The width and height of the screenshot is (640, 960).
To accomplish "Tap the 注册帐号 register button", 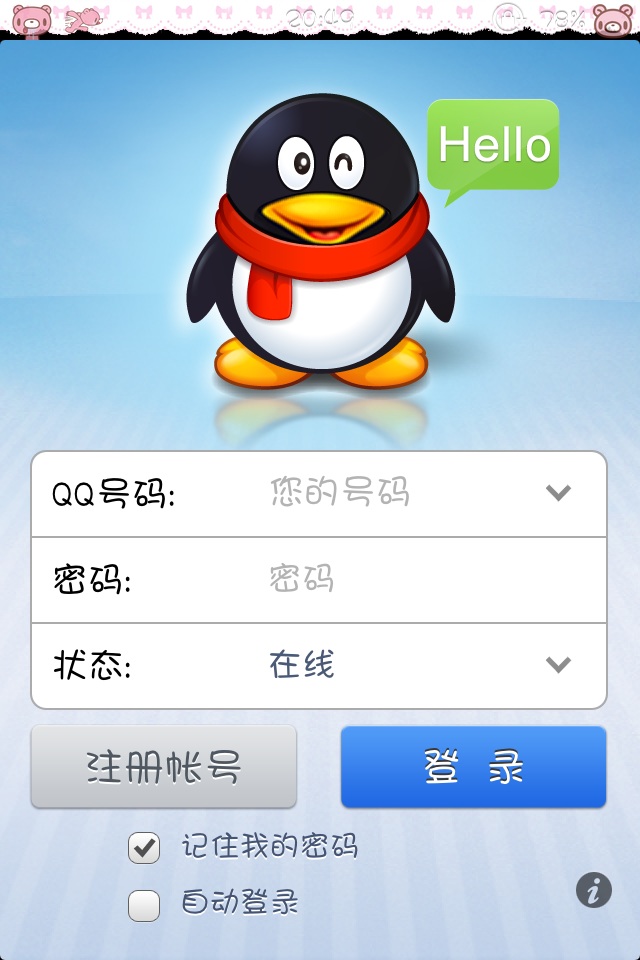I will point(164,767).
